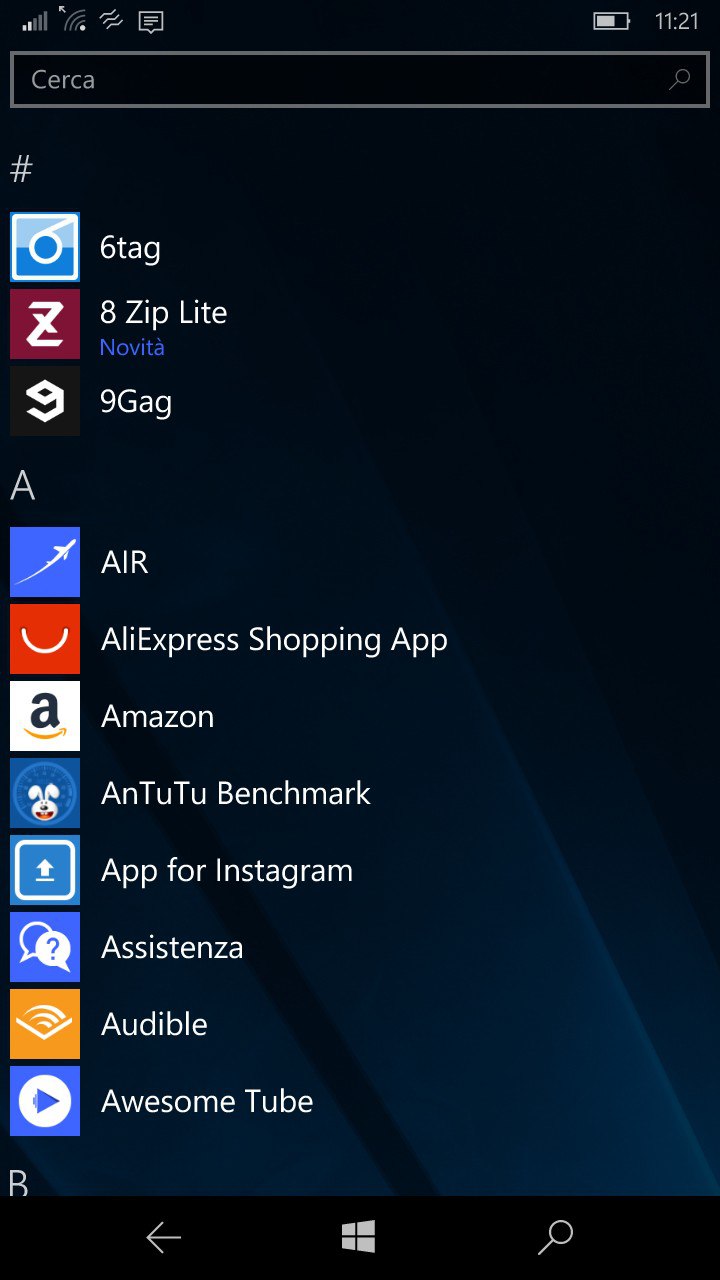The image size is (720, 1280).
Task: Open 8 Zip Lite
Action: click(360, 324)
